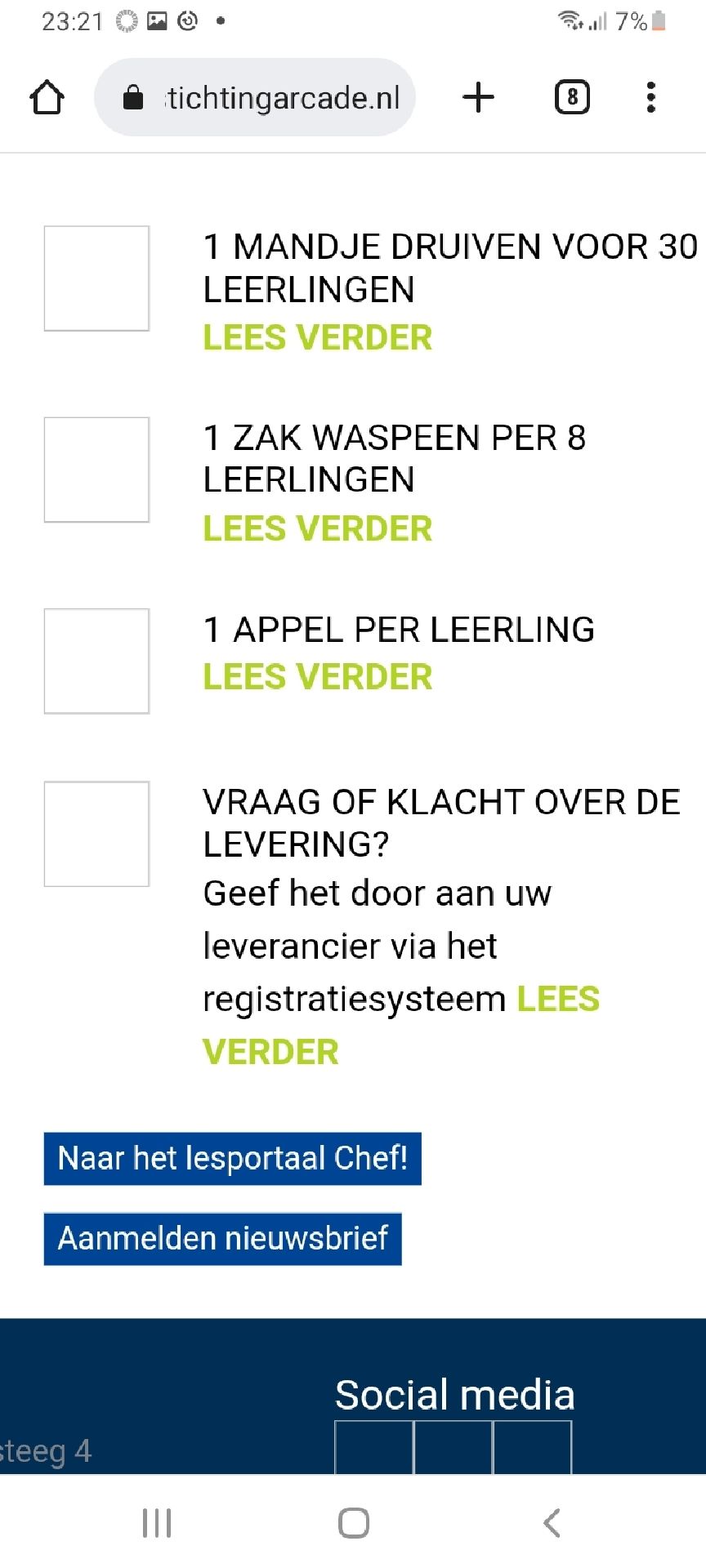The height and width of the screenshot is (1568, 706).
Task: Open a new browser tab
Action: point(478,98)
